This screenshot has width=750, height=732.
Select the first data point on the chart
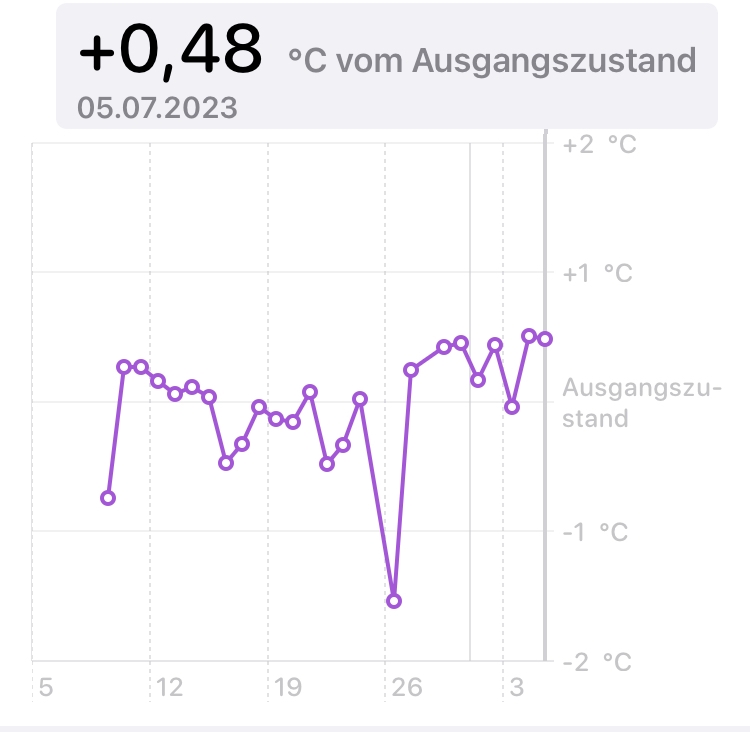pos(108,498)
